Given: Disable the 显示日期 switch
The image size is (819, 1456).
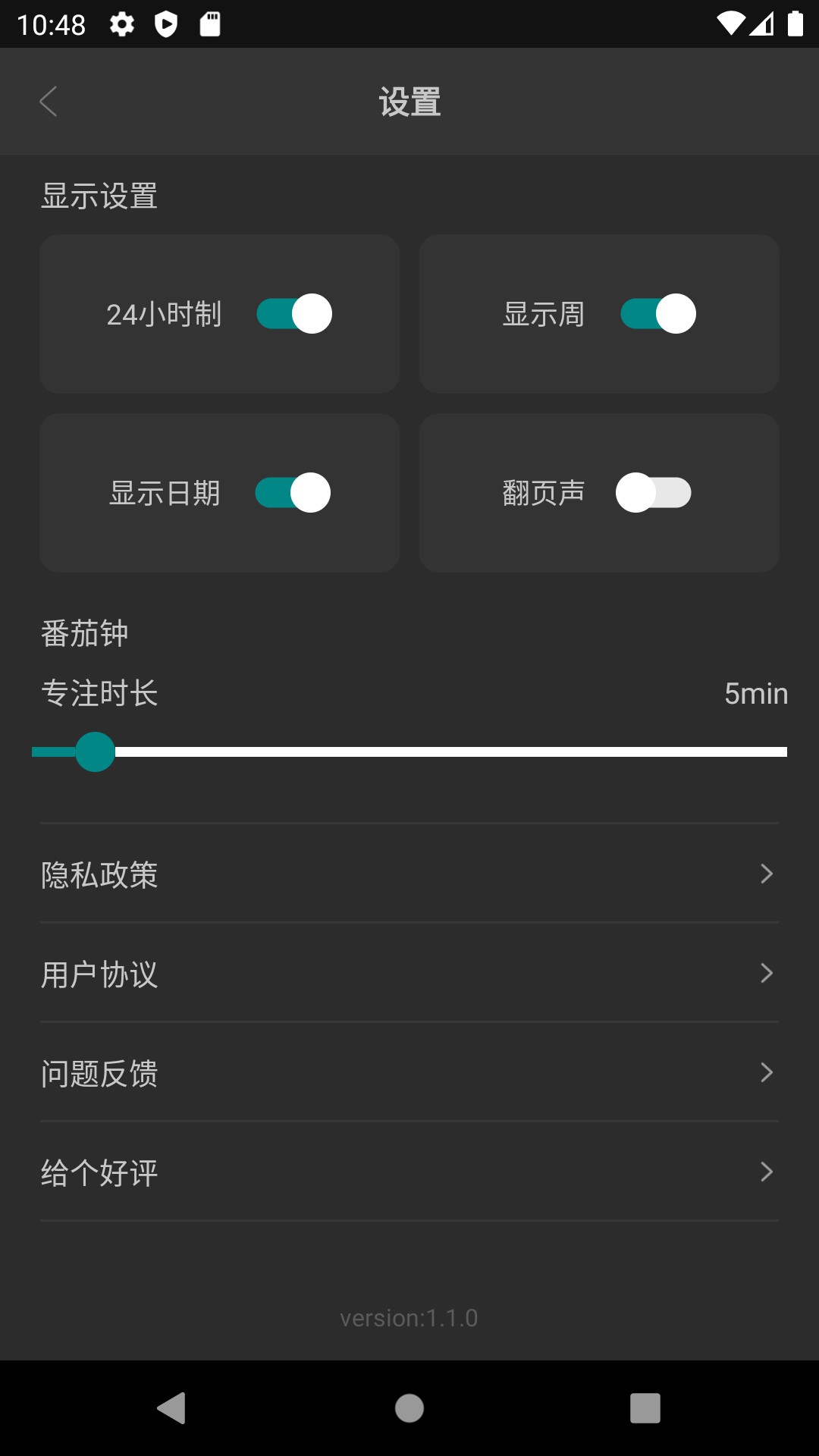Looking at the screenshot, I should [293, 492].
